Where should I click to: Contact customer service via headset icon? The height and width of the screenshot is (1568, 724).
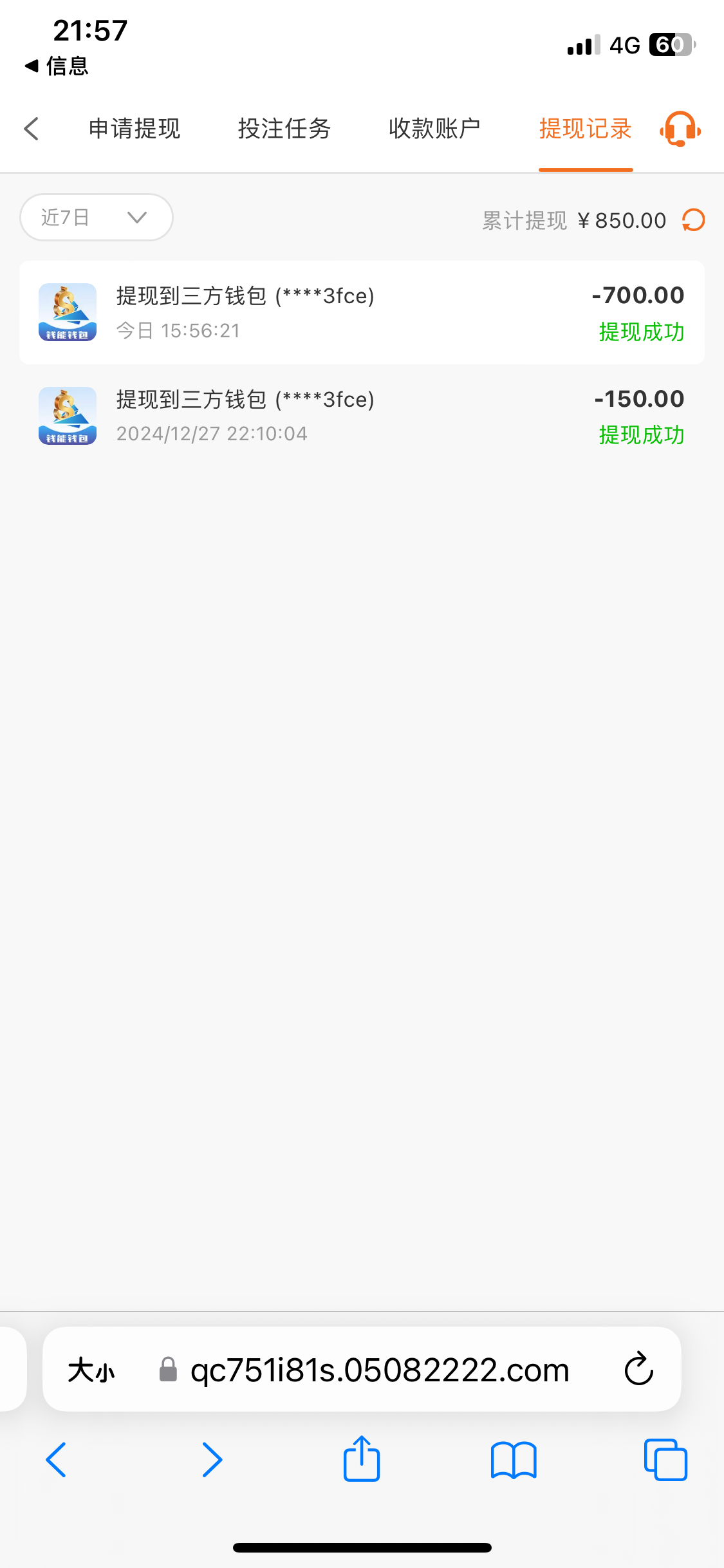pos(680,129)
